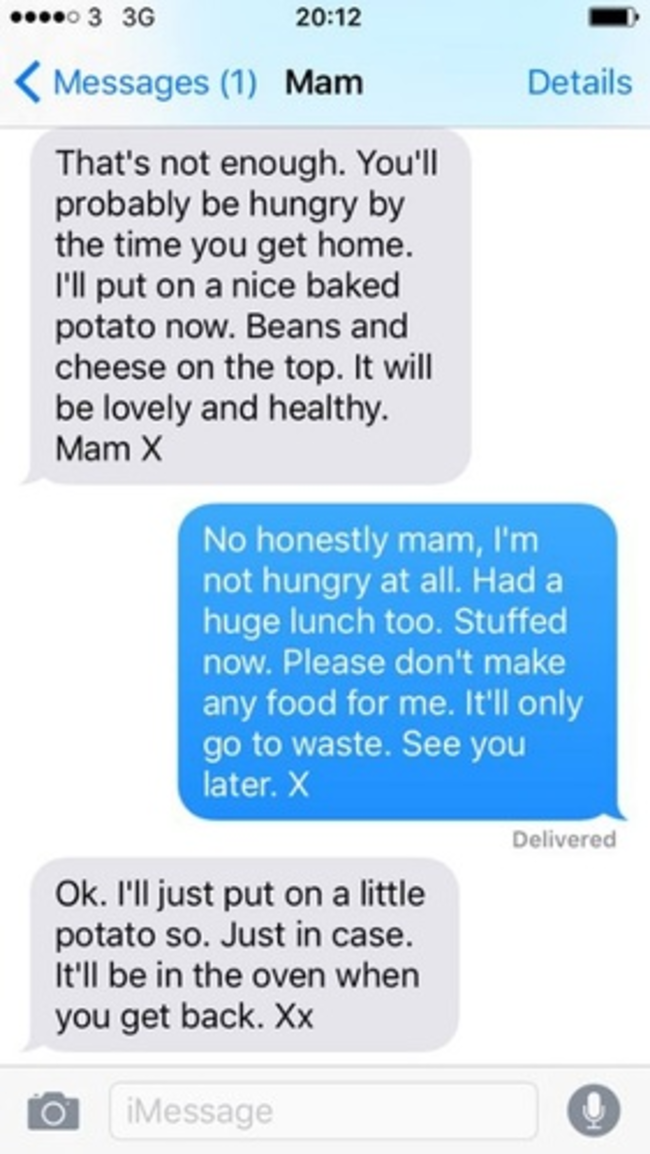Tap the camera icon to attach photo
The height and width of the screenshot is (1154, 650).
(53, 1110)
